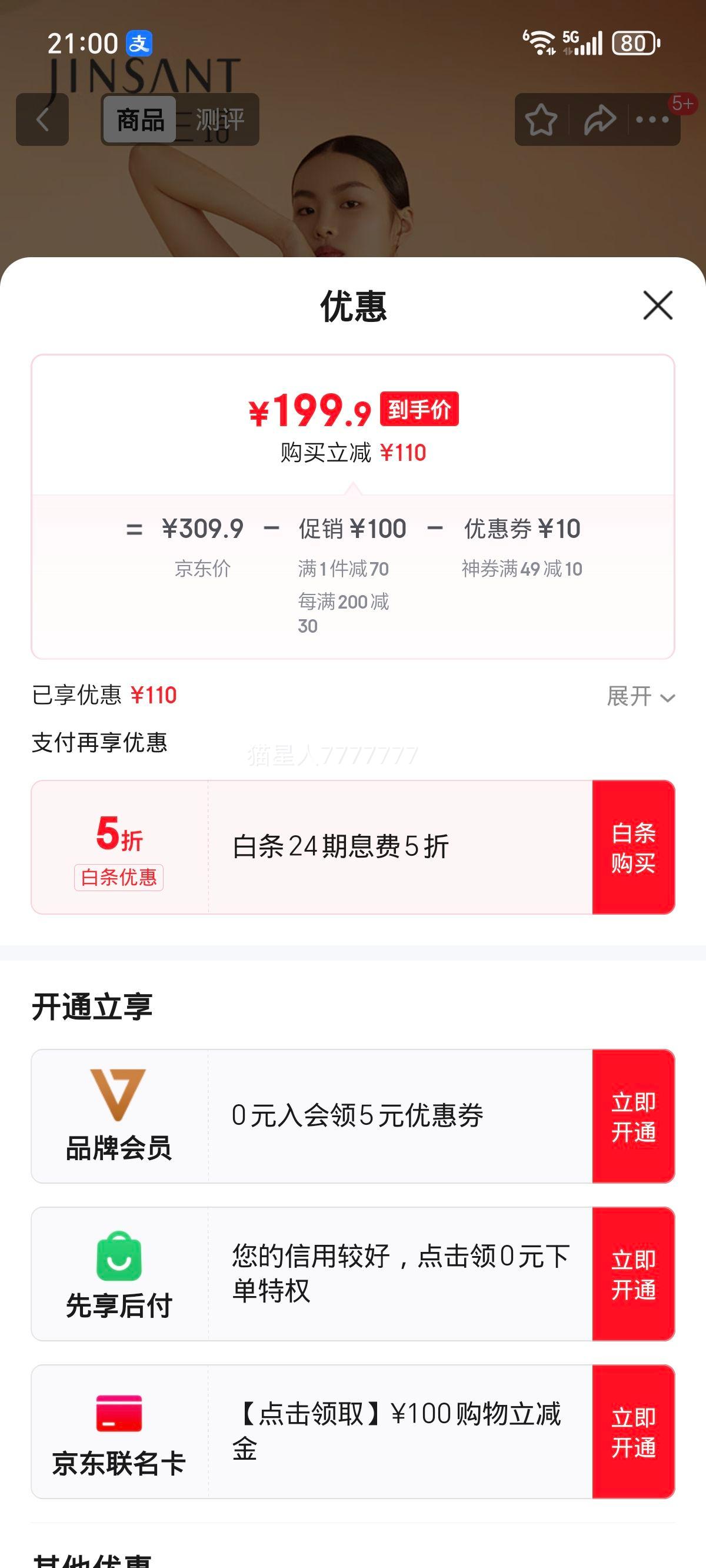Expand the 已享优惠 details with 展开
Screen dimensions: 706x1568
tap(640, 696)
